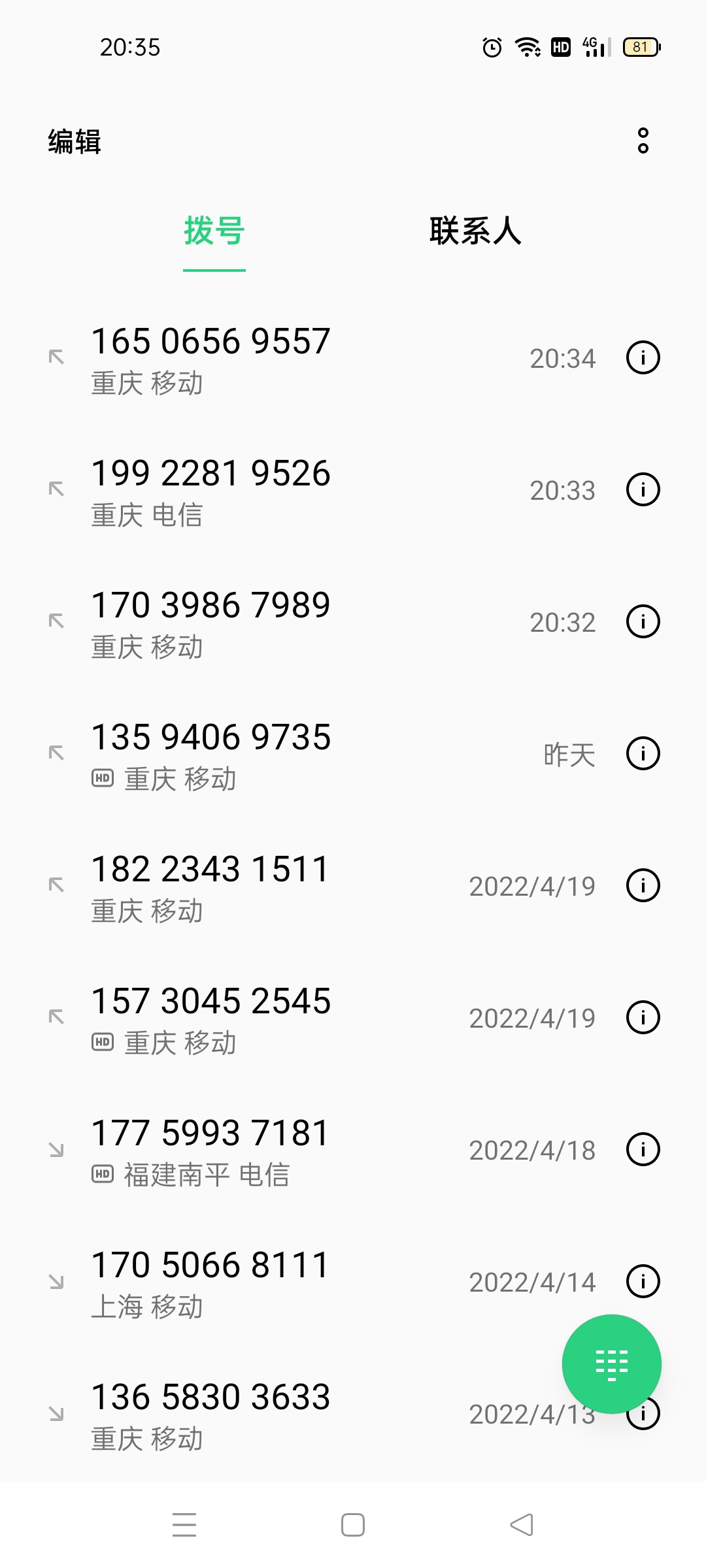Select the 拨号 dial tab
Image resolution: width=706 pixels, height=1568 pixels.
pyautogui.click(x=214, y=231)
